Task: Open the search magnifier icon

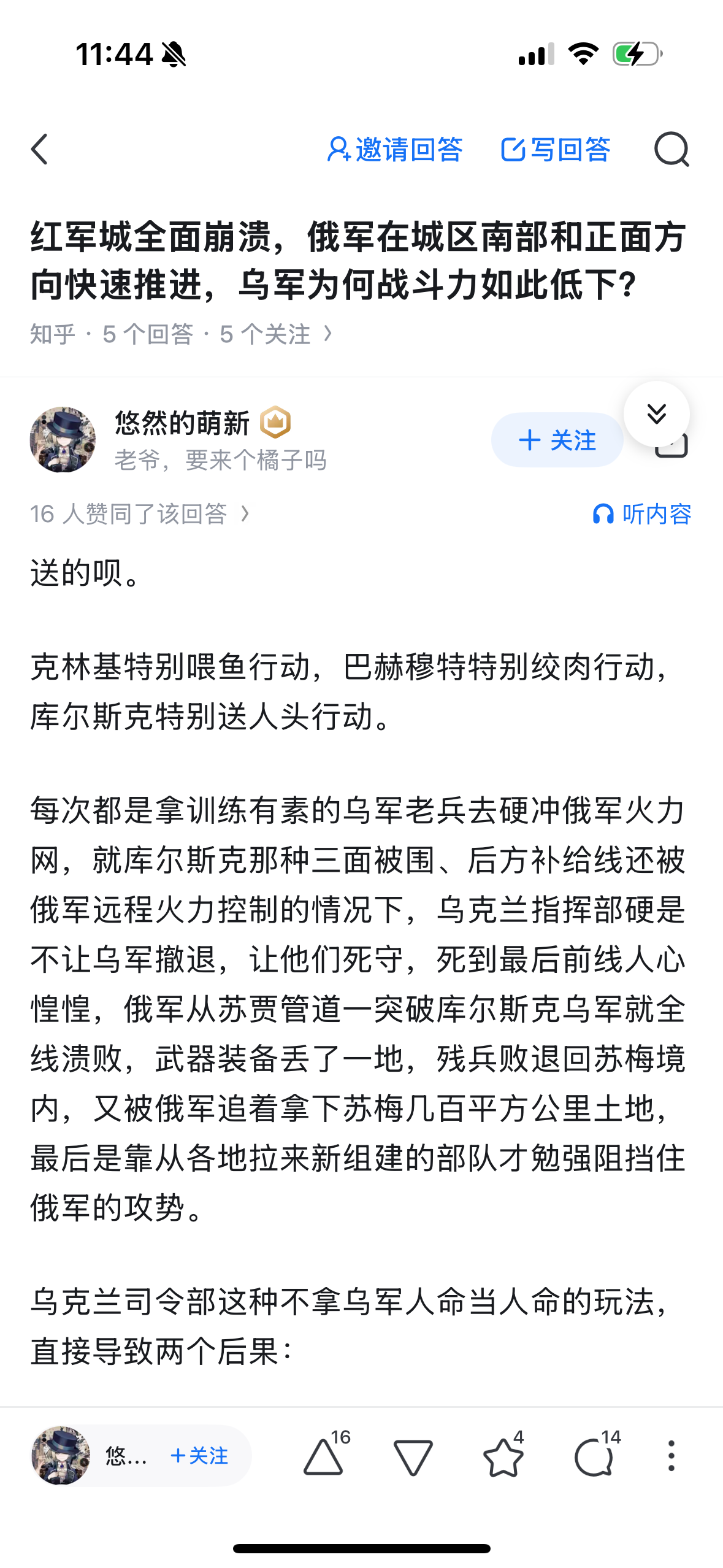Action: tap(671, 150)
